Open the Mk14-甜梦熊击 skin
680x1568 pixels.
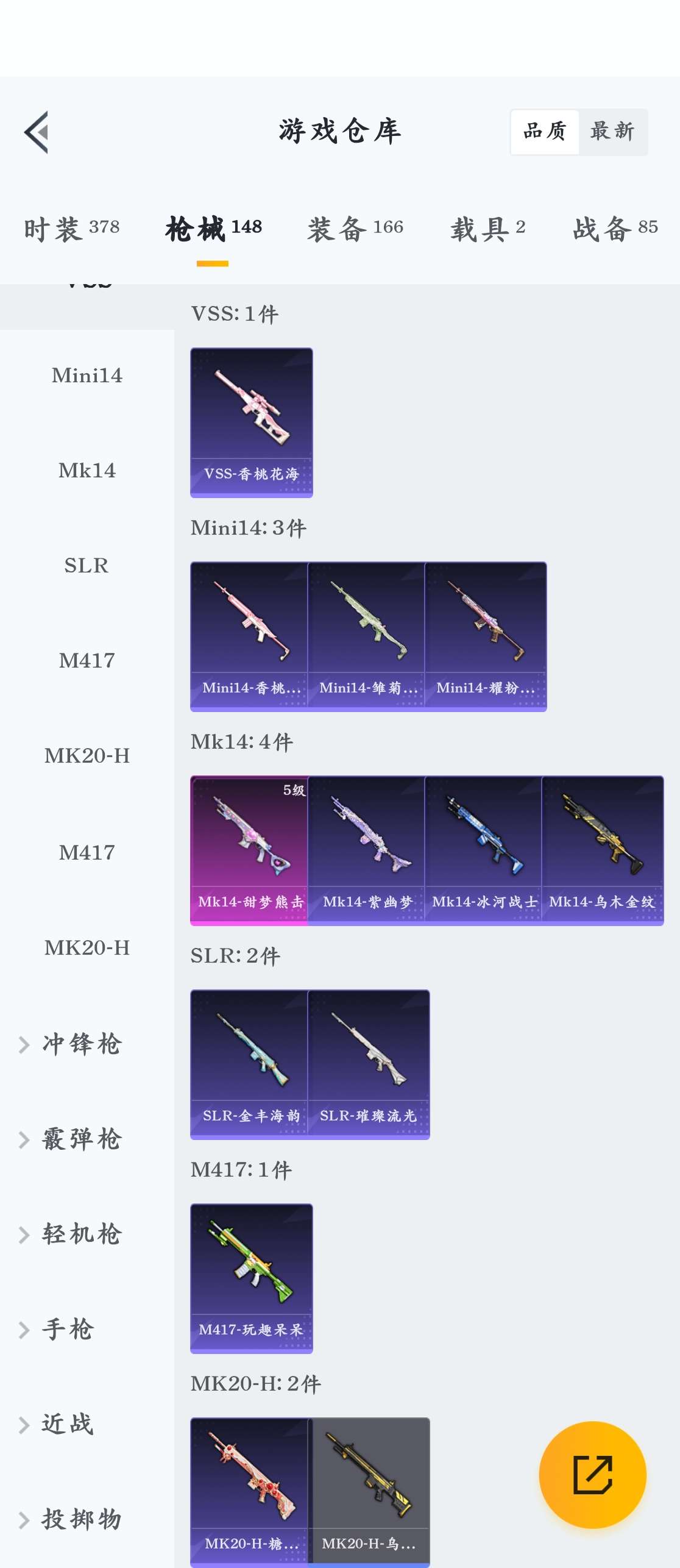[249, 850]
